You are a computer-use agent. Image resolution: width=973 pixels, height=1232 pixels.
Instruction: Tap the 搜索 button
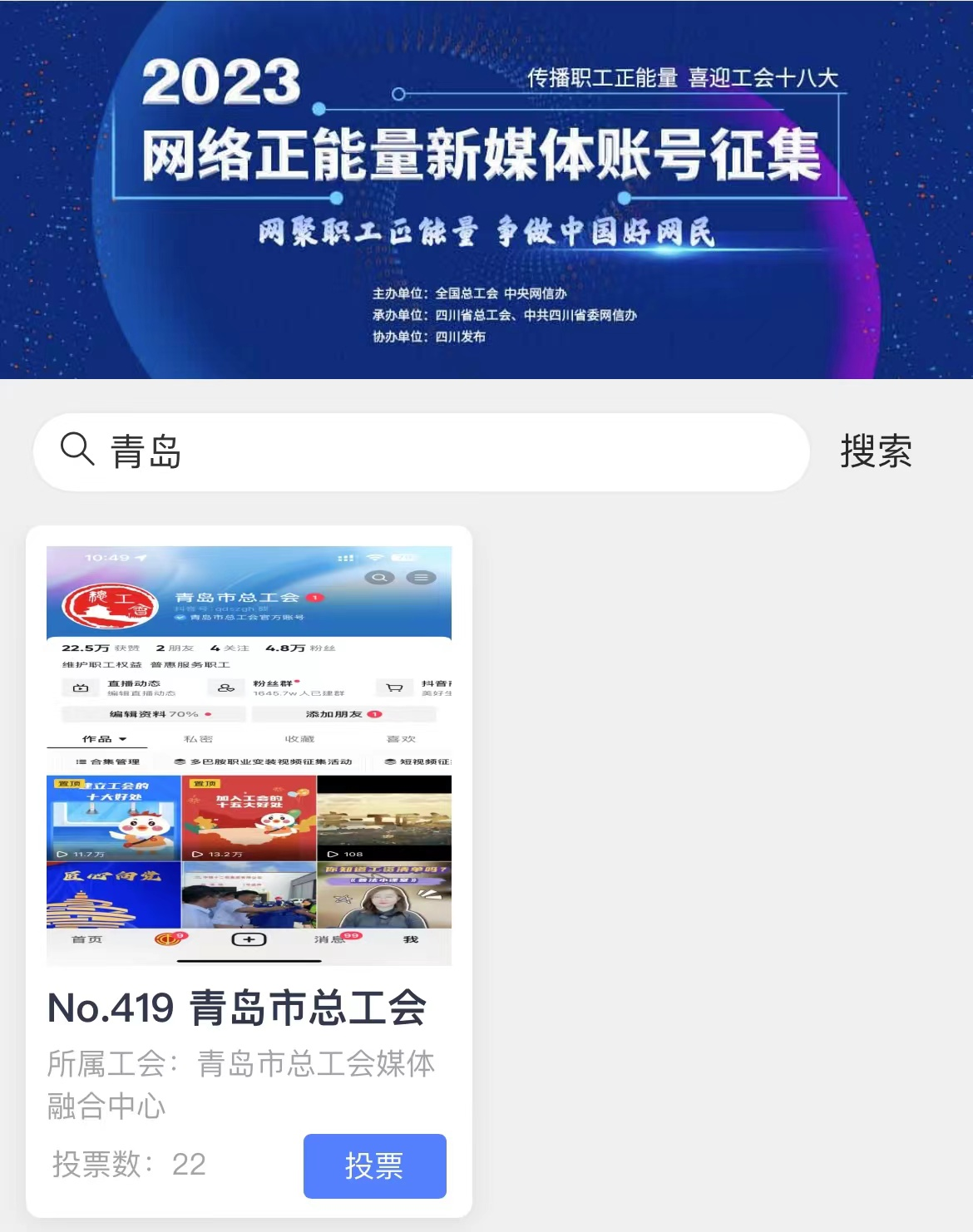(x=876, y=451)
